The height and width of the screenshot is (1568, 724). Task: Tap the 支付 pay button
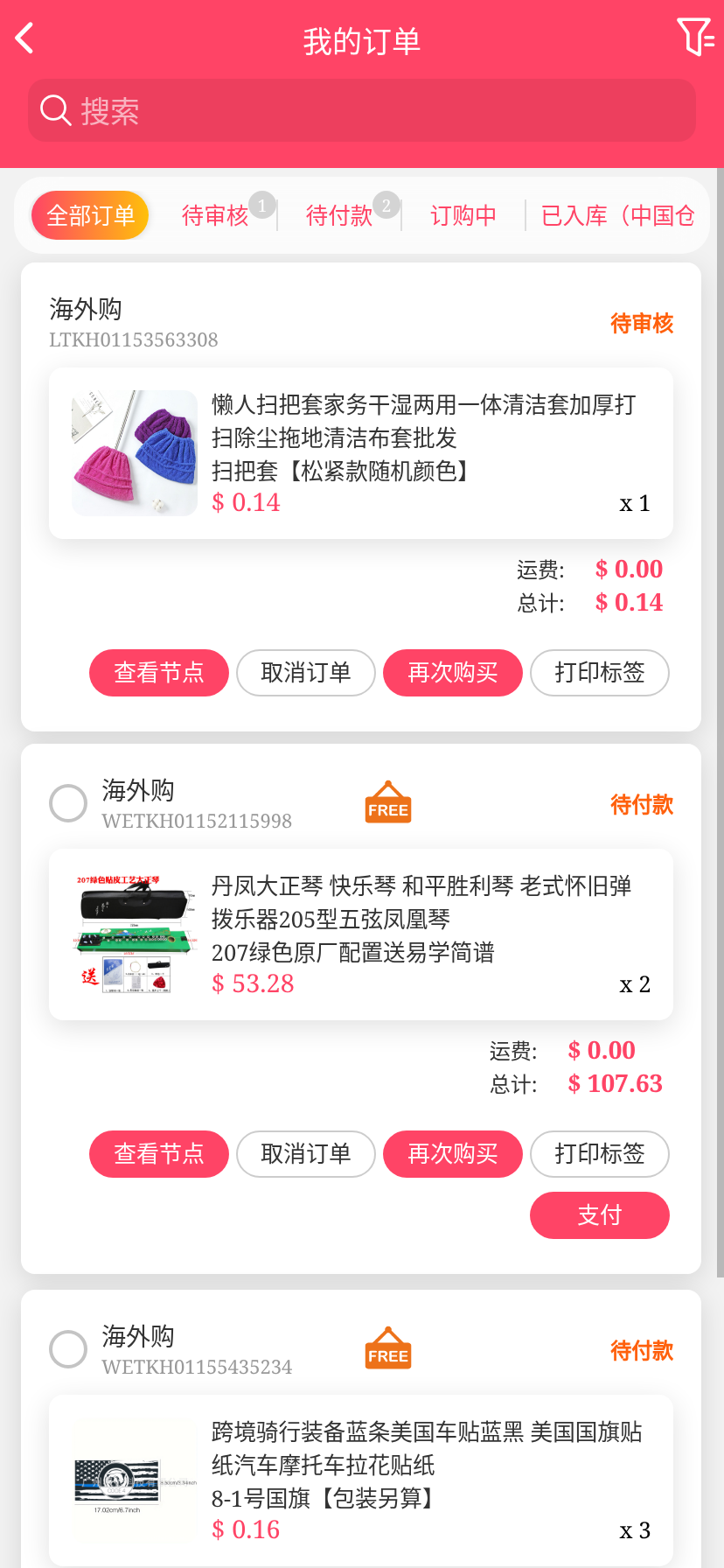click(600, 1215)
